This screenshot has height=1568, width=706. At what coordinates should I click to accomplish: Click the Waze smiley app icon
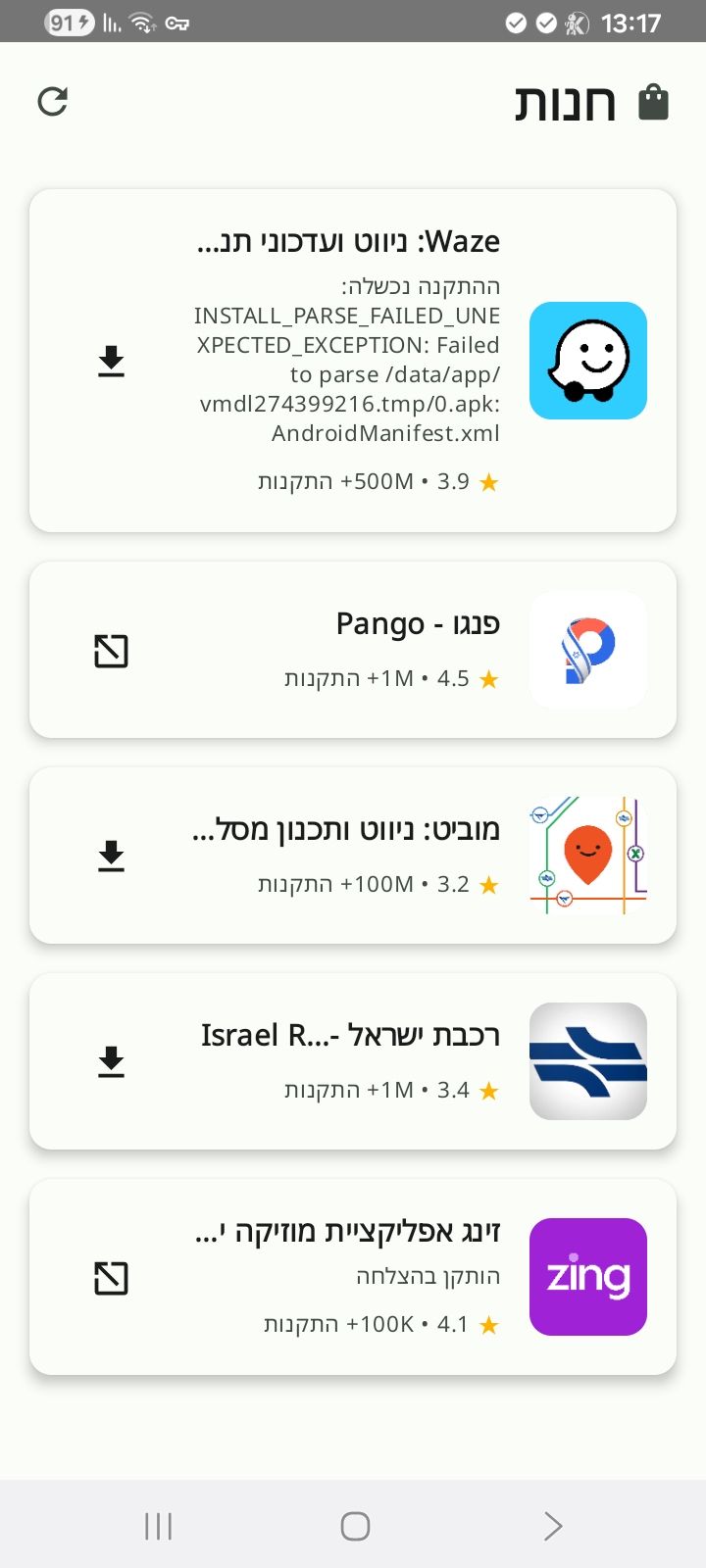[x=587, y=361]
